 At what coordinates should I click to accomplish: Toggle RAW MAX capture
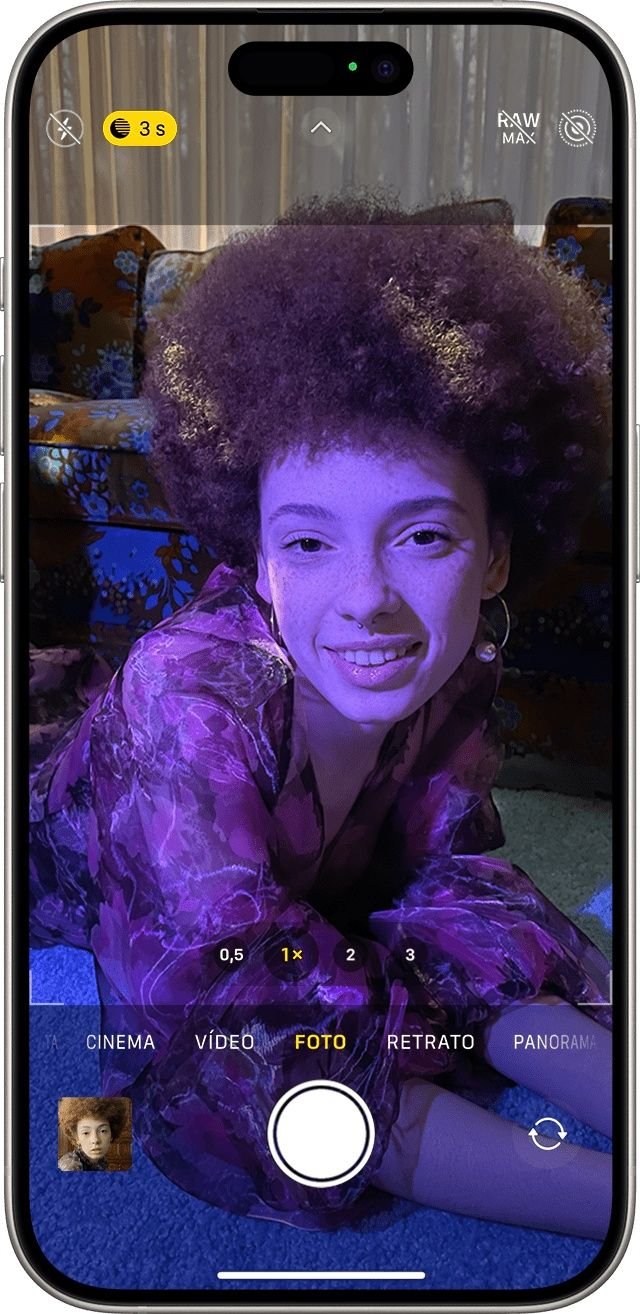(x=518, y=128)
